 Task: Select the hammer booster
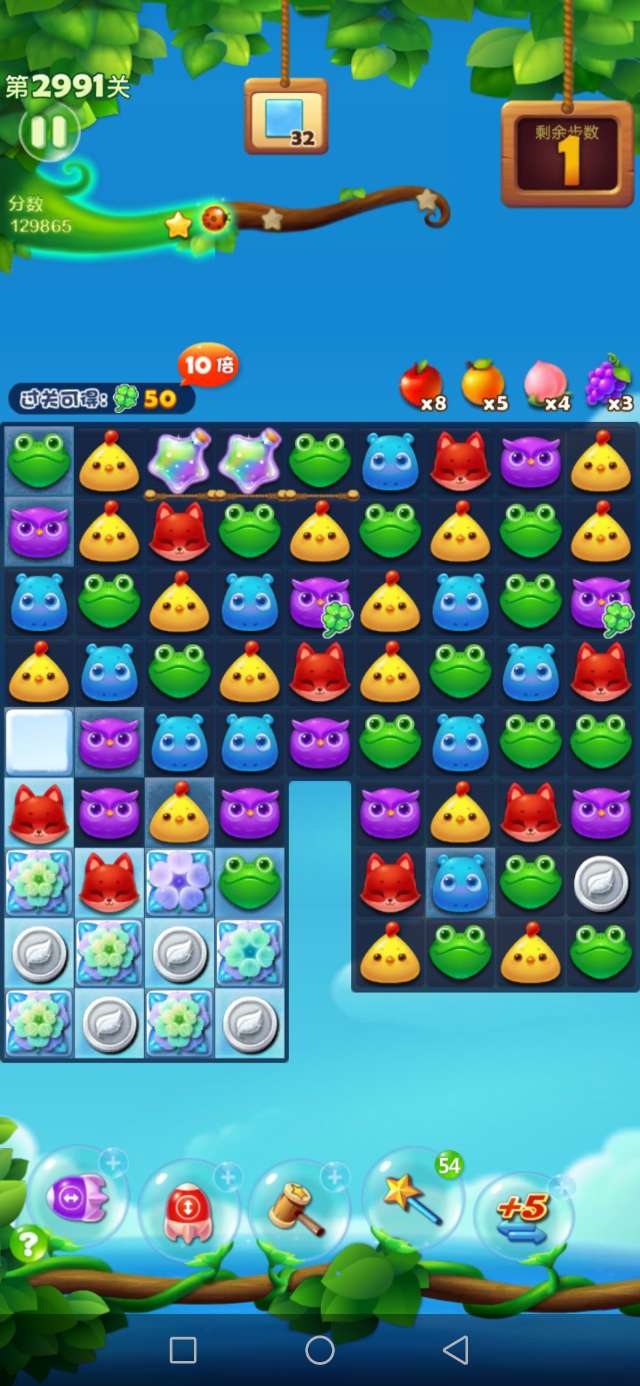[297, 1208]
